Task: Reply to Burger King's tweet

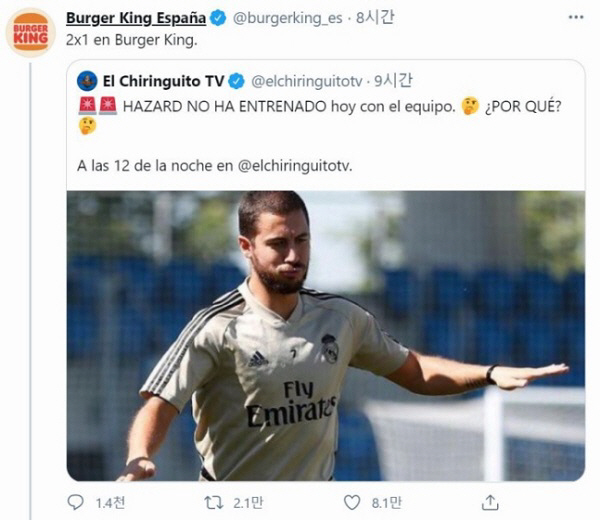Action: 77,501
